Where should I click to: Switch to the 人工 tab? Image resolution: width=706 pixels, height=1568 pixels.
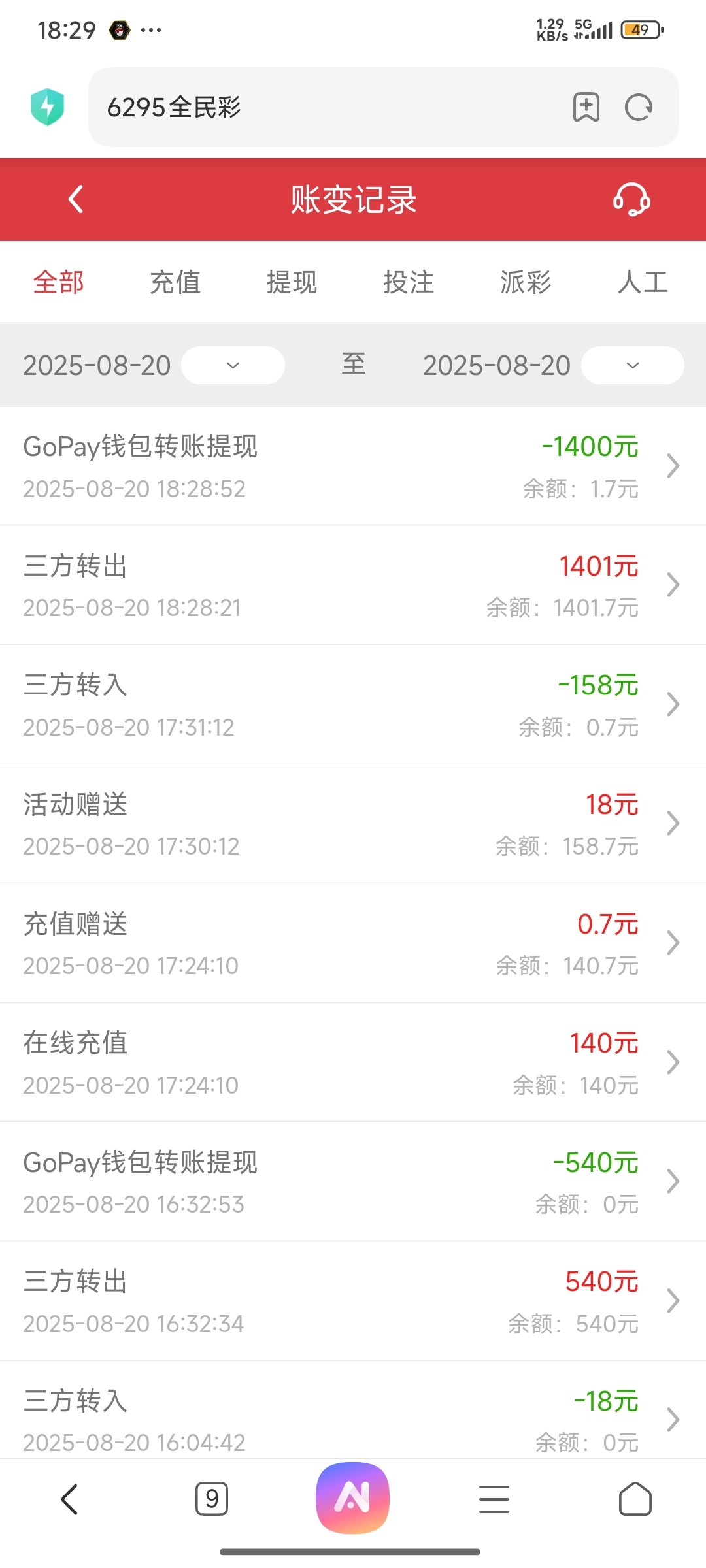coord(643,283)
